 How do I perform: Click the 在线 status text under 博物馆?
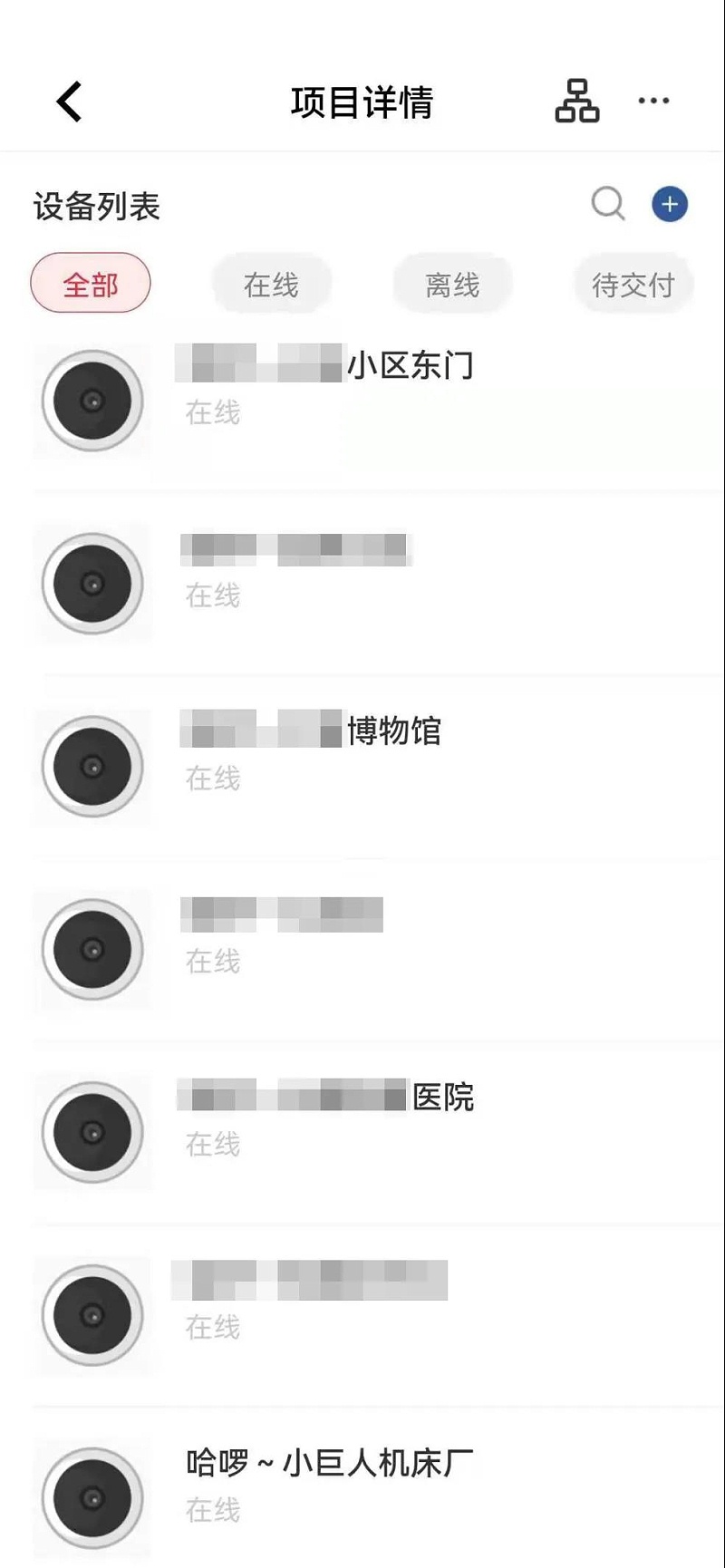(x=211, y=778)
